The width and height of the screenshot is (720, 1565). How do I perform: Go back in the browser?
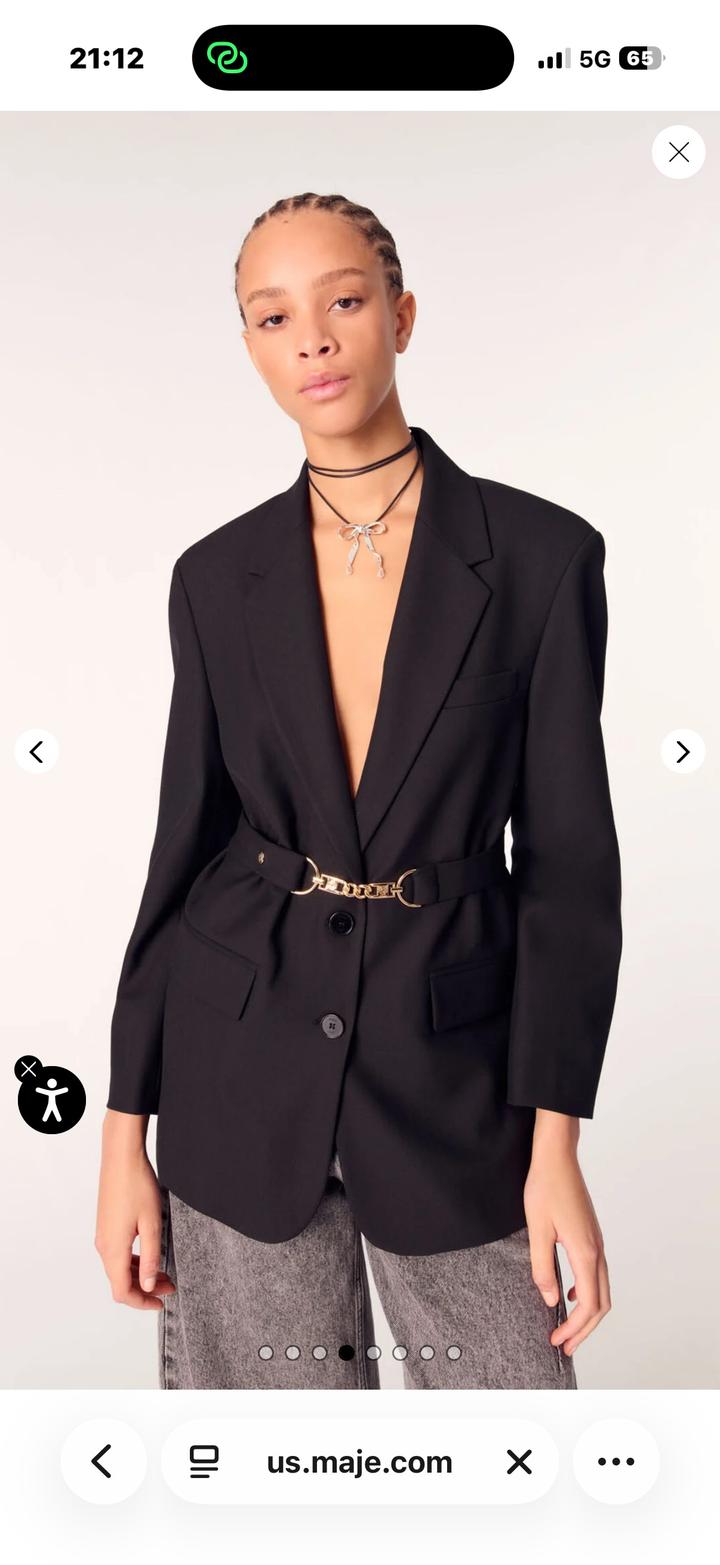pyautogui.click(x=102, y=1462)
